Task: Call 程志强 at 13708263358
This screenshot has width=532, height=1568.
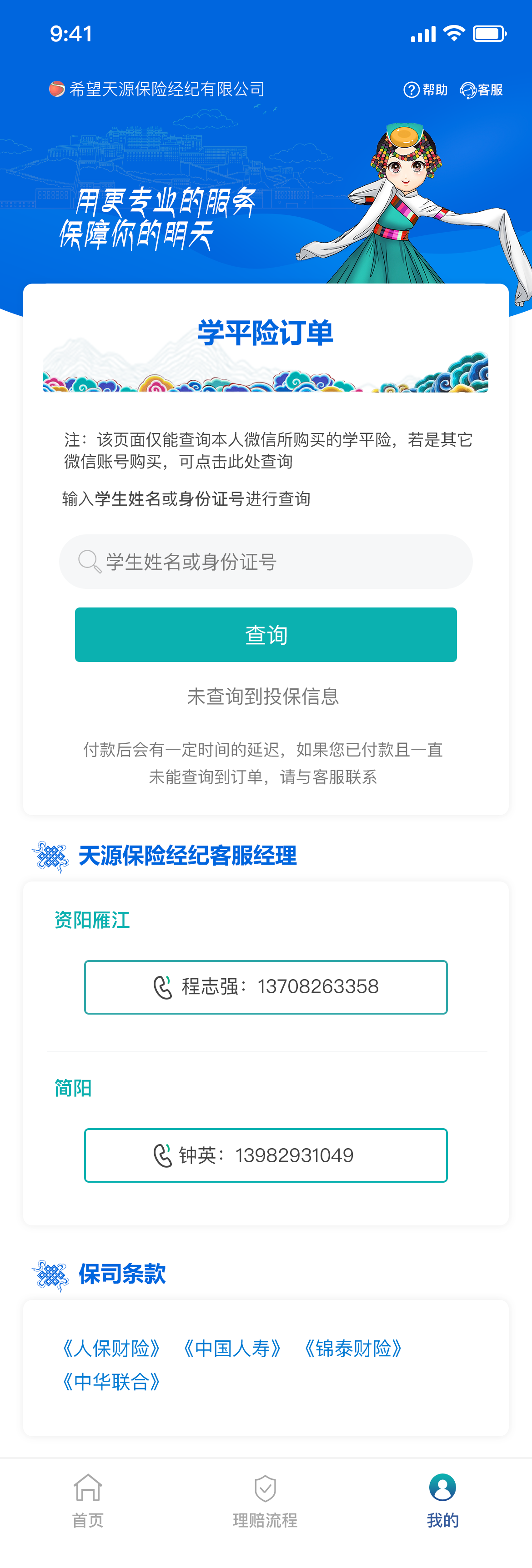Action: tap(266, 987)
